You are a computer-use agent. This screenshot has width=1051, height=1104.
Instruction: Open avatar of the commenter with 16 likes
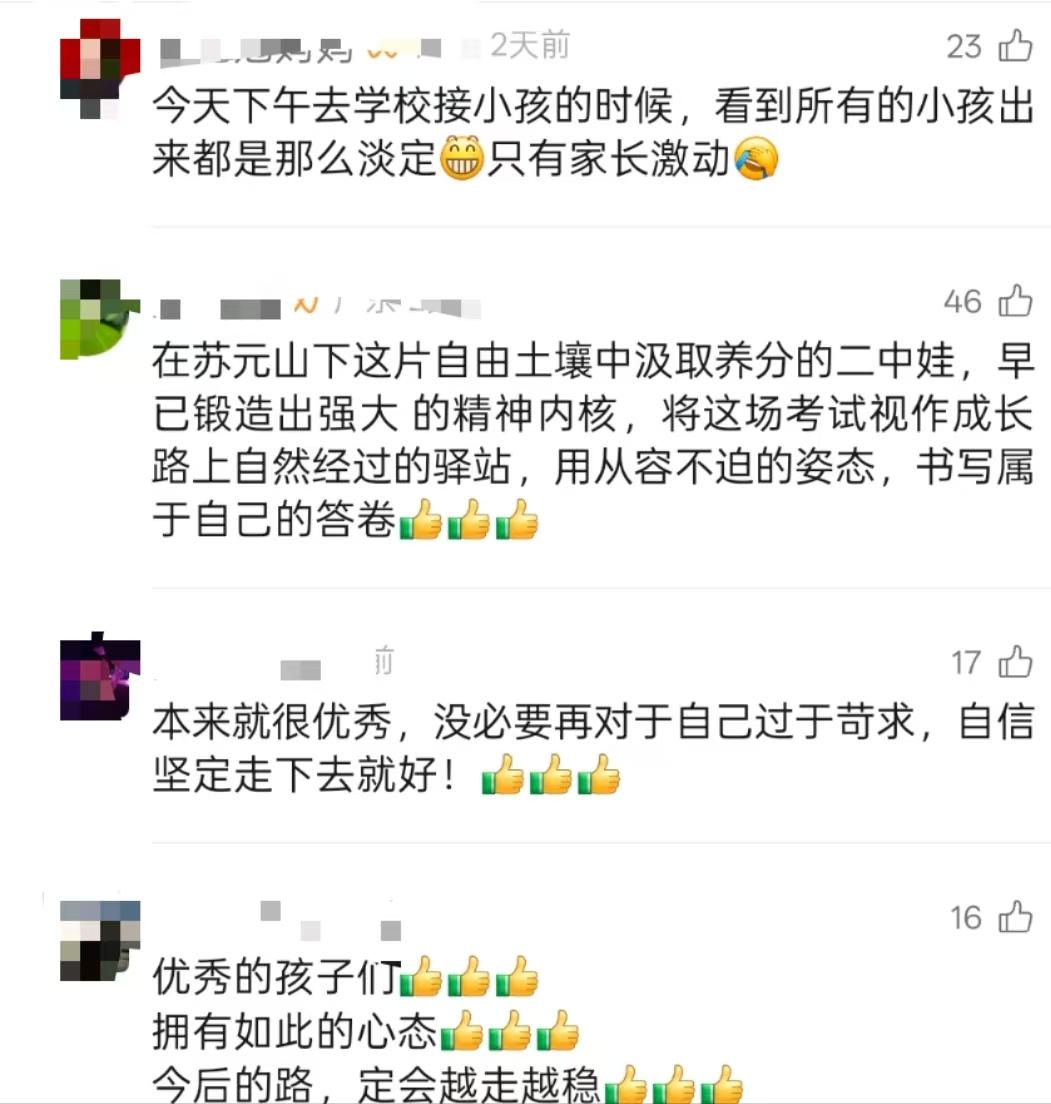100,940
